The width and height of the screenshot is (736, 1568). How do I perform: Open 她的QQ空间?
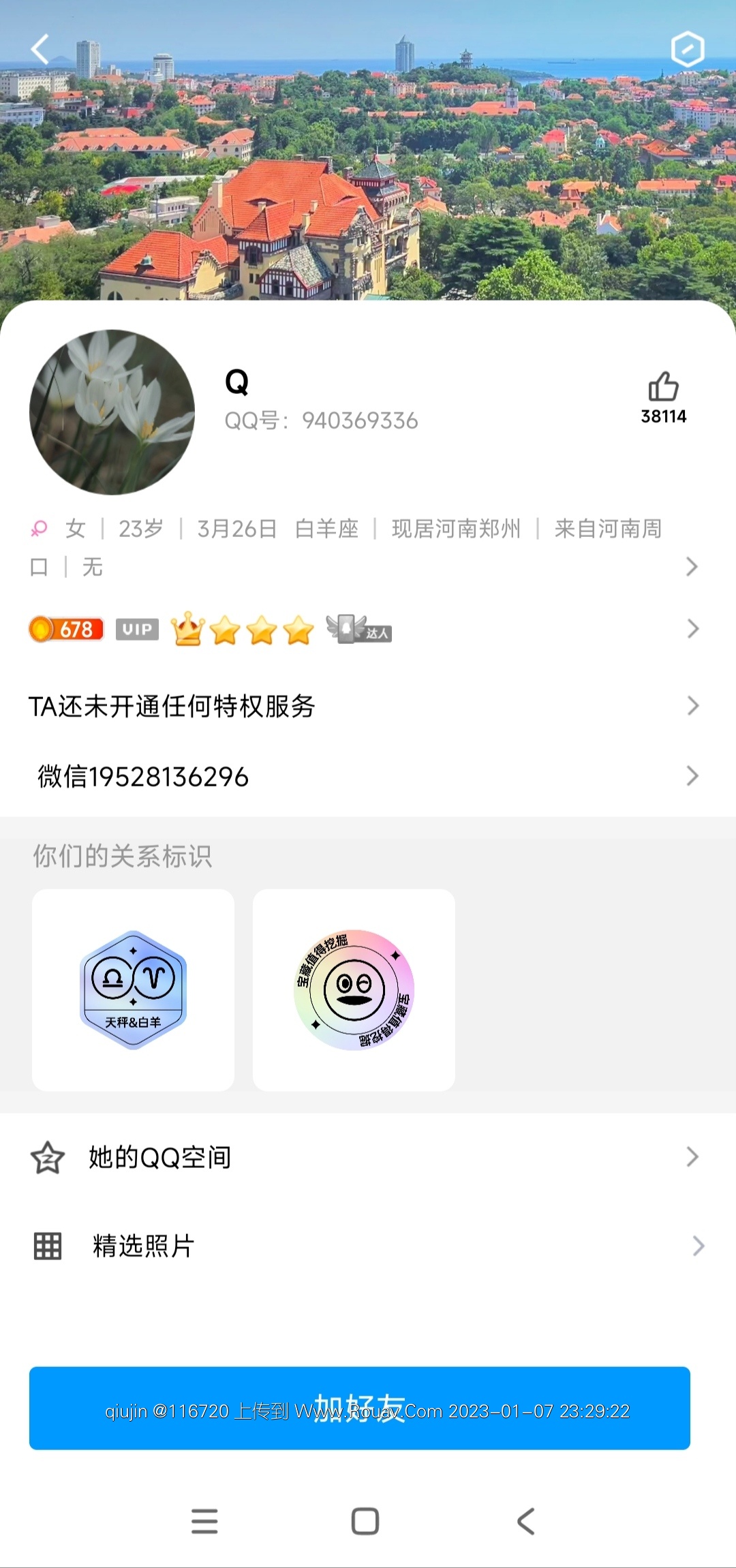click(368, 1157)
